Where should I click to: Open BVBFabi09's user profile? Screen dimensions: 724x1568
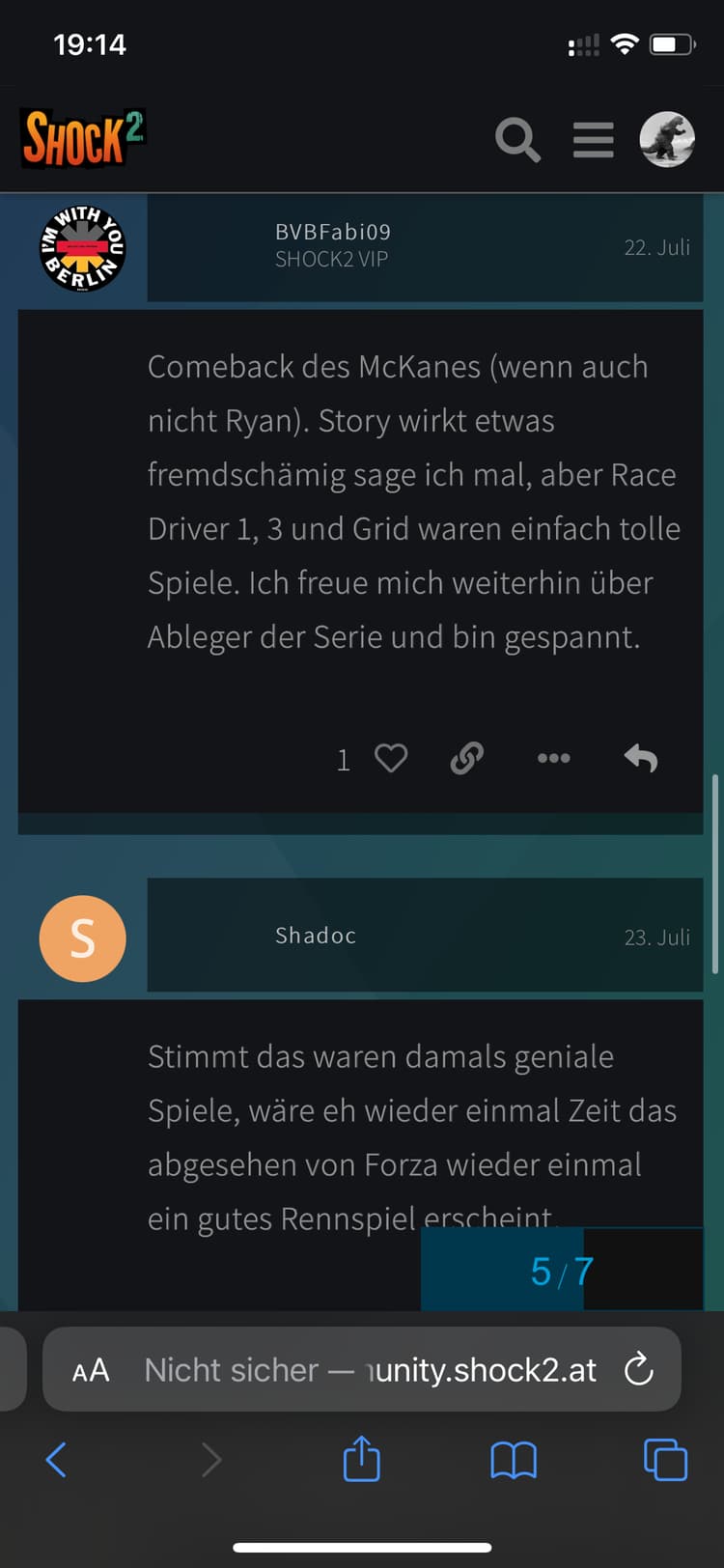click(x=332, y=232)
